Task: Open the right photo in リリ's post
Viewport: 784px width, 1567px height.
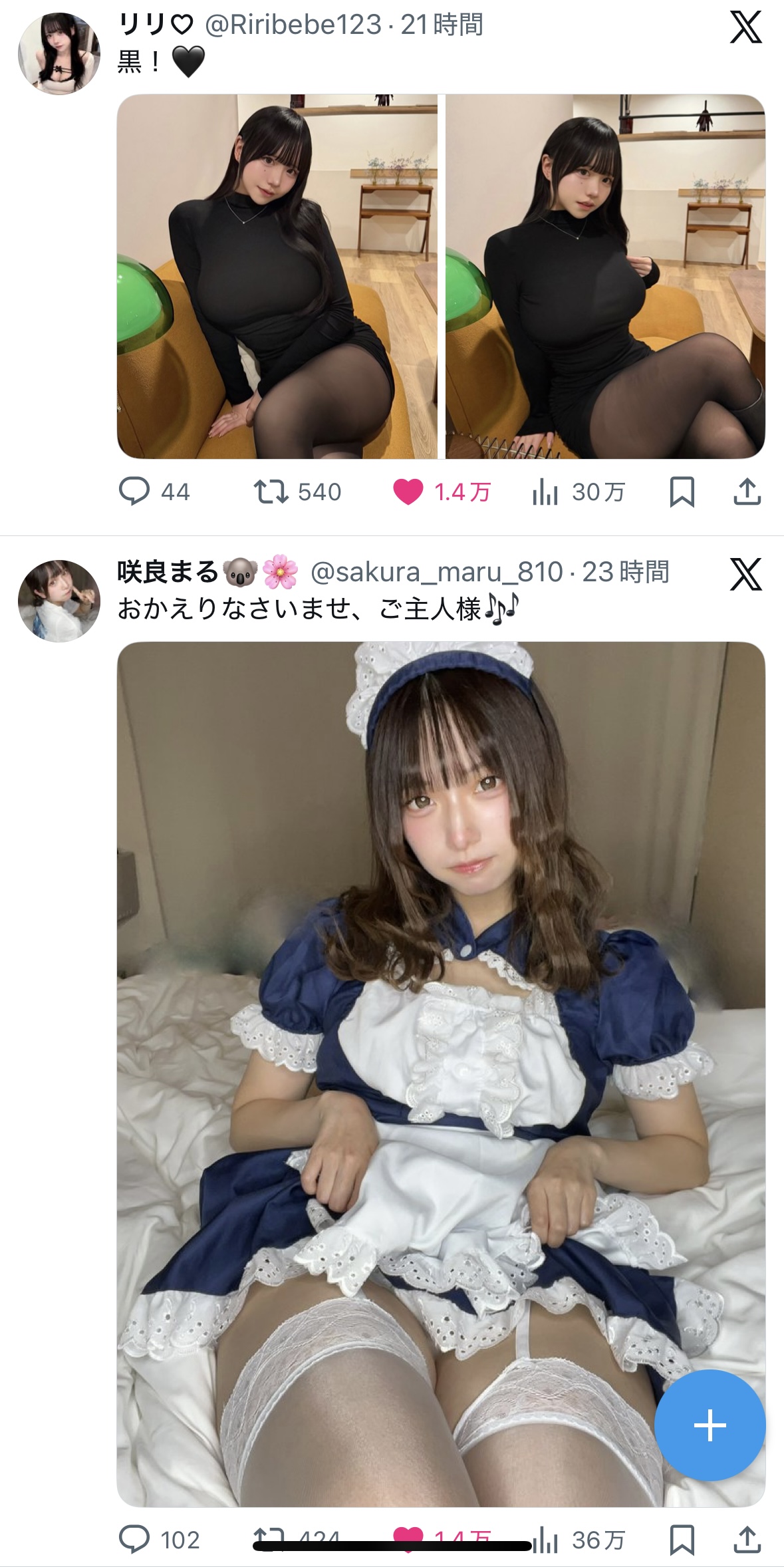Action: 605,276
